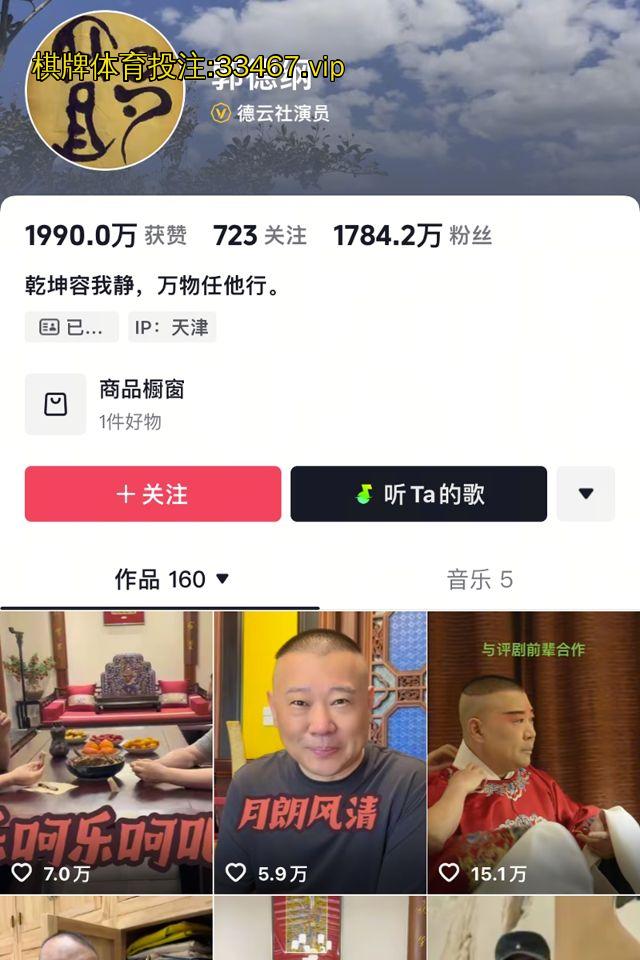Play the 月朗风清 video
This screenshot has width=640, height=960.
coord(320,752)
